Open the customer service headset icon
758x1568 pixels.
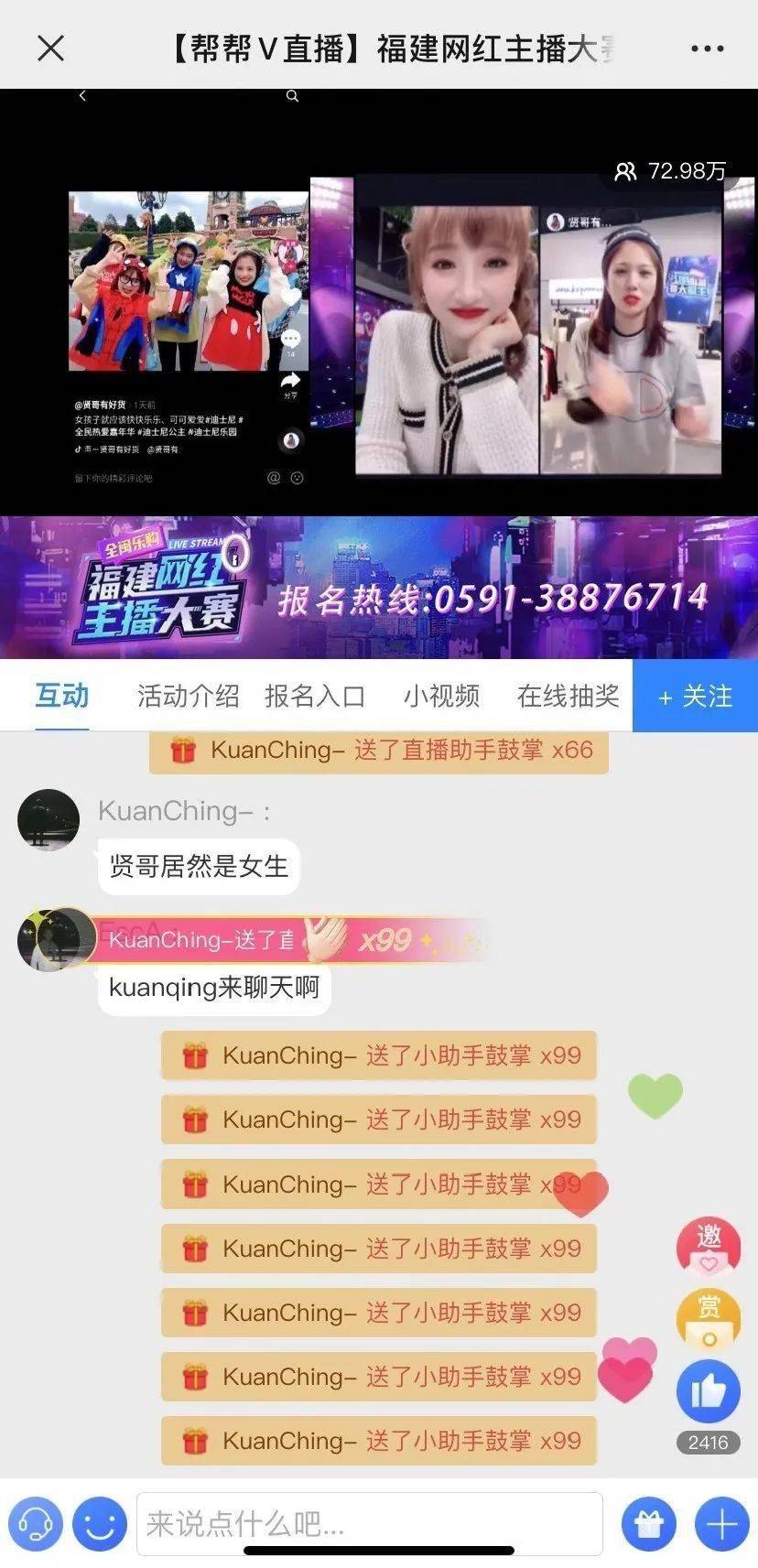(35, 1524)
